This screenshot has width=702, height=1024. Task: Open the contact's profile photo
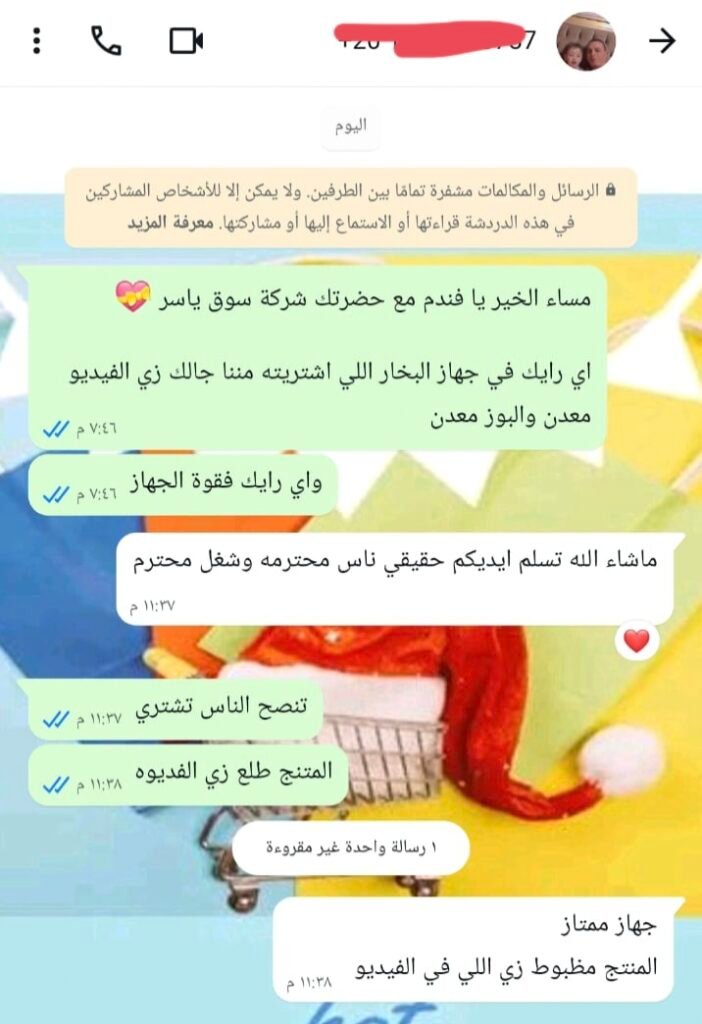[x=586, y=41]
